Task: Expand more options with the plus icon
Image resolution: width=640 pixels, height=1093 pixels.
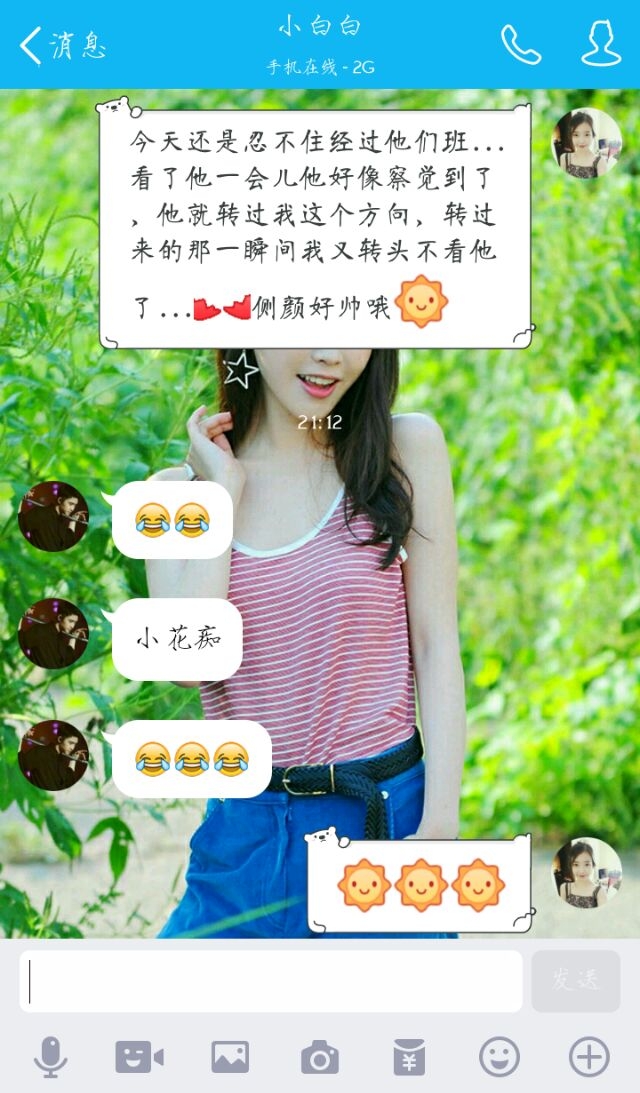Action: [x=589, y=1057]
